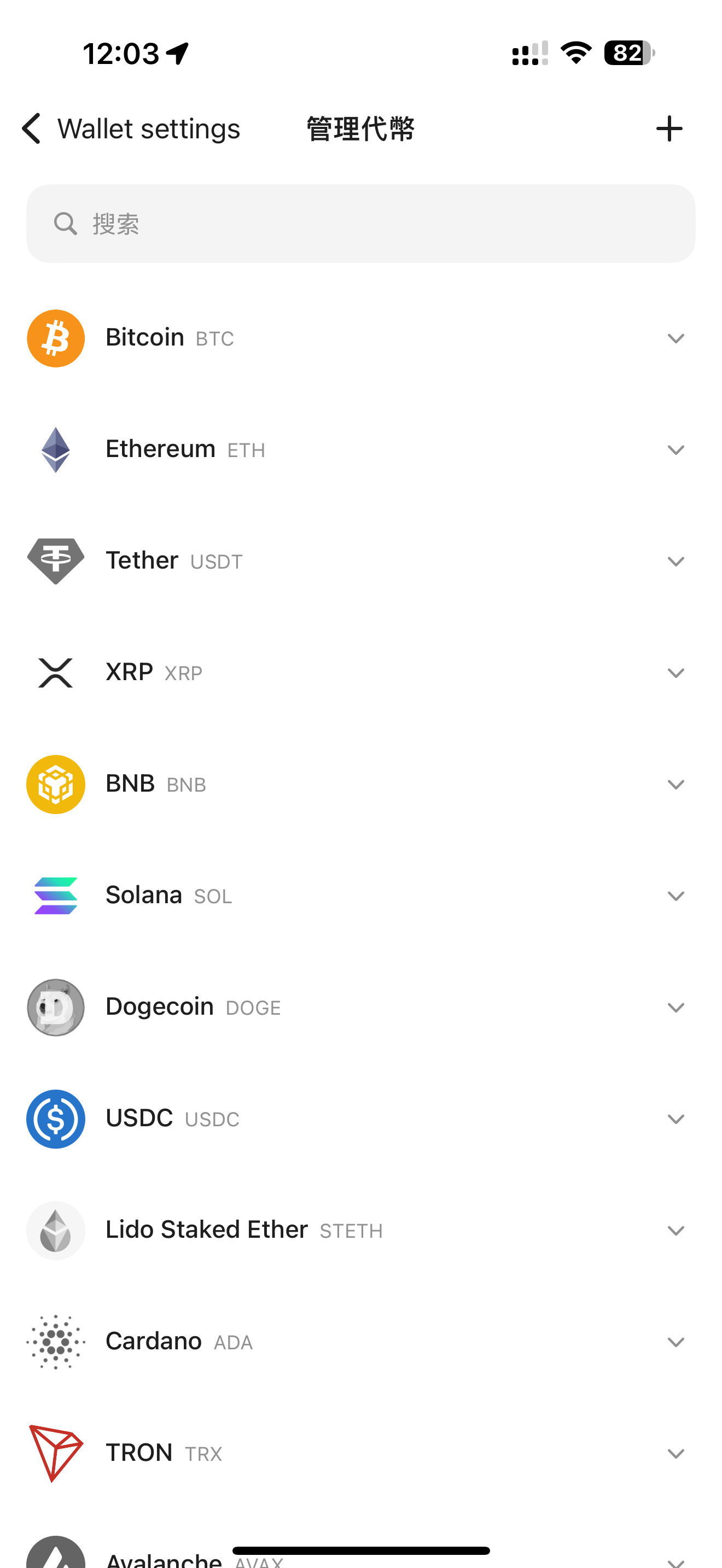Expand the Tether USDT row
Screen dimensions: 722x1568
click(x=677, y=560)
